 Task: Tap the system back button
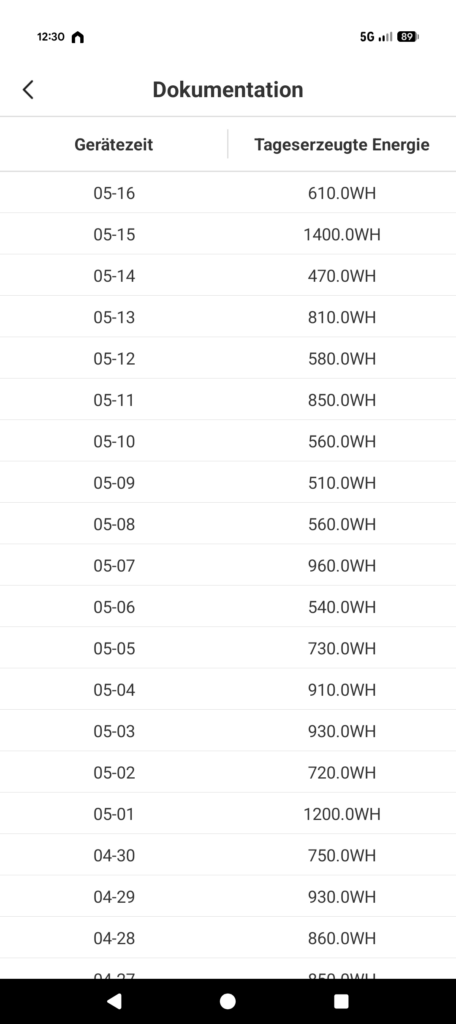(x=114, y=1000)
